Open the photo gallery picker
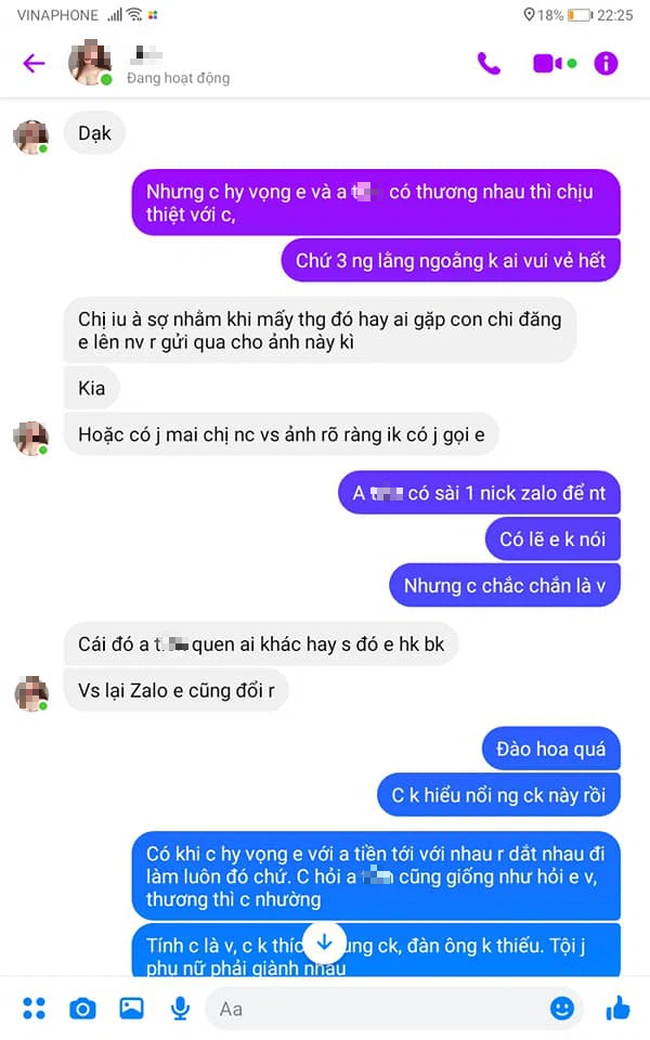The width and height of the screenshot is (650, 1040). (x=131, y=1008)
